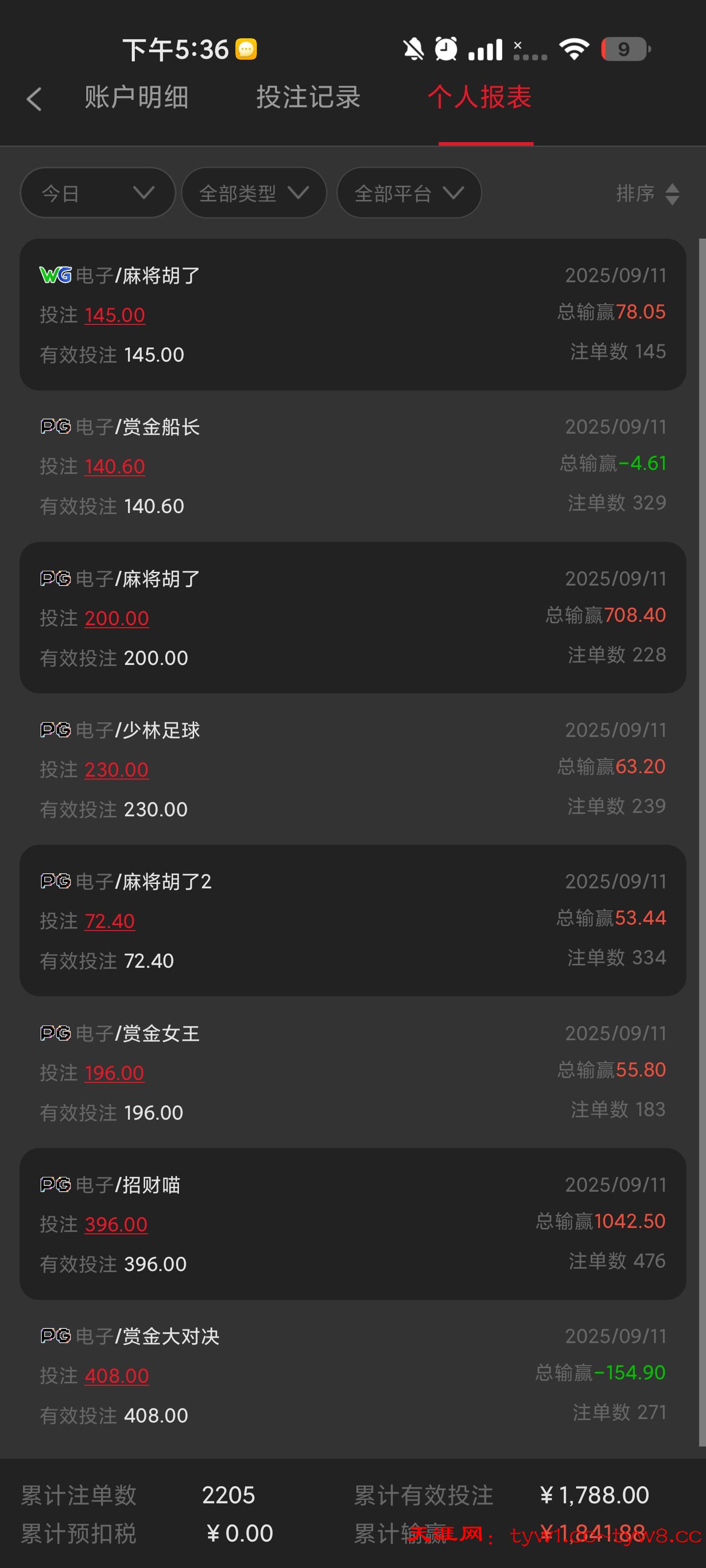706x1568 pixels.
Task: Change the 排序 sort order
Action: point(647,194)
